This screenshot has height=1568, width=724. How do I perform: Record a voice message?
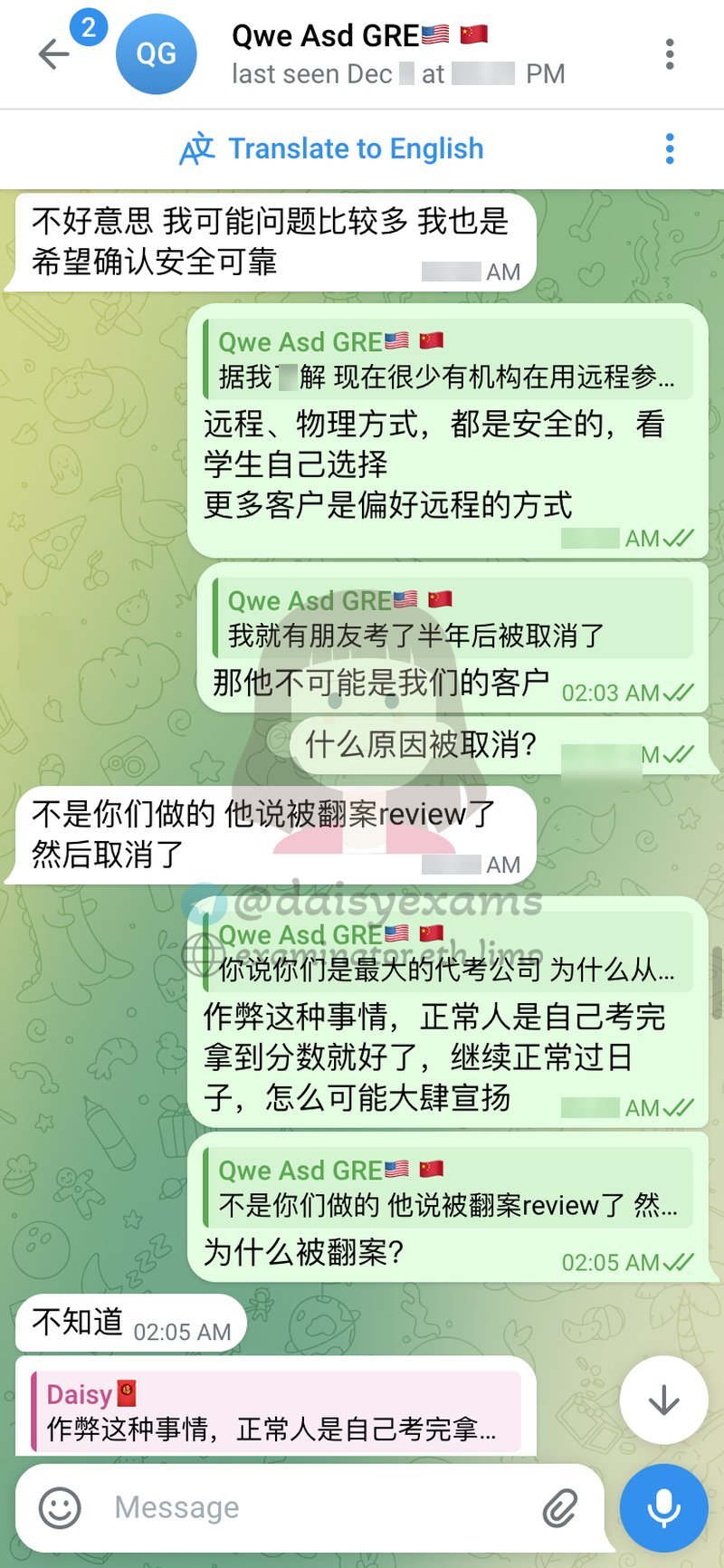click(x=663, y=1507)
